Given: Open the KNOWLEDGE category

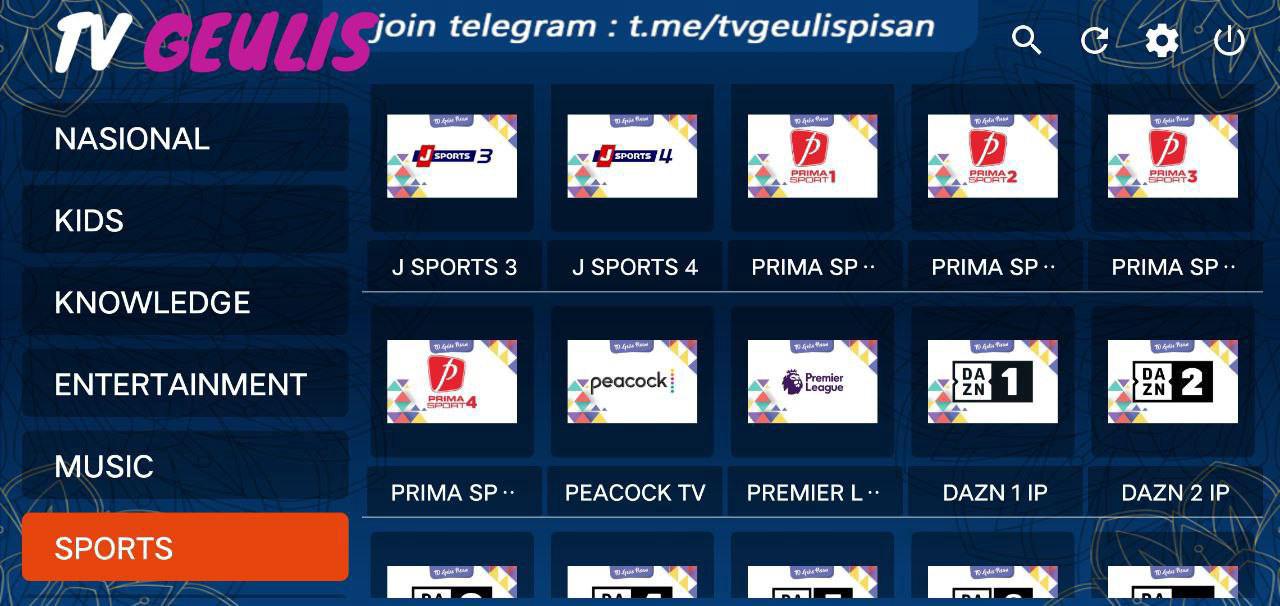Looking at the screenshot, I should coord(185,302).
